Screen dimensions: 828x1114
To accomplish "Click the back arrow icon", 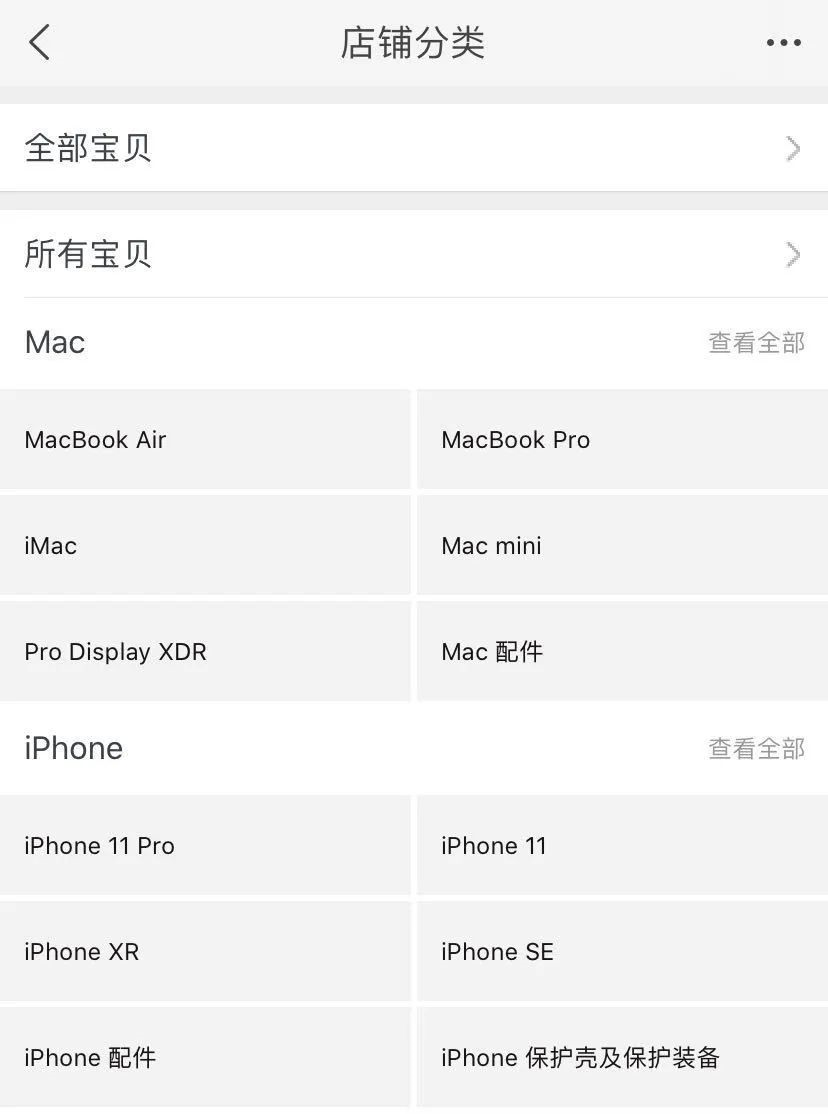I will point(39,43).
